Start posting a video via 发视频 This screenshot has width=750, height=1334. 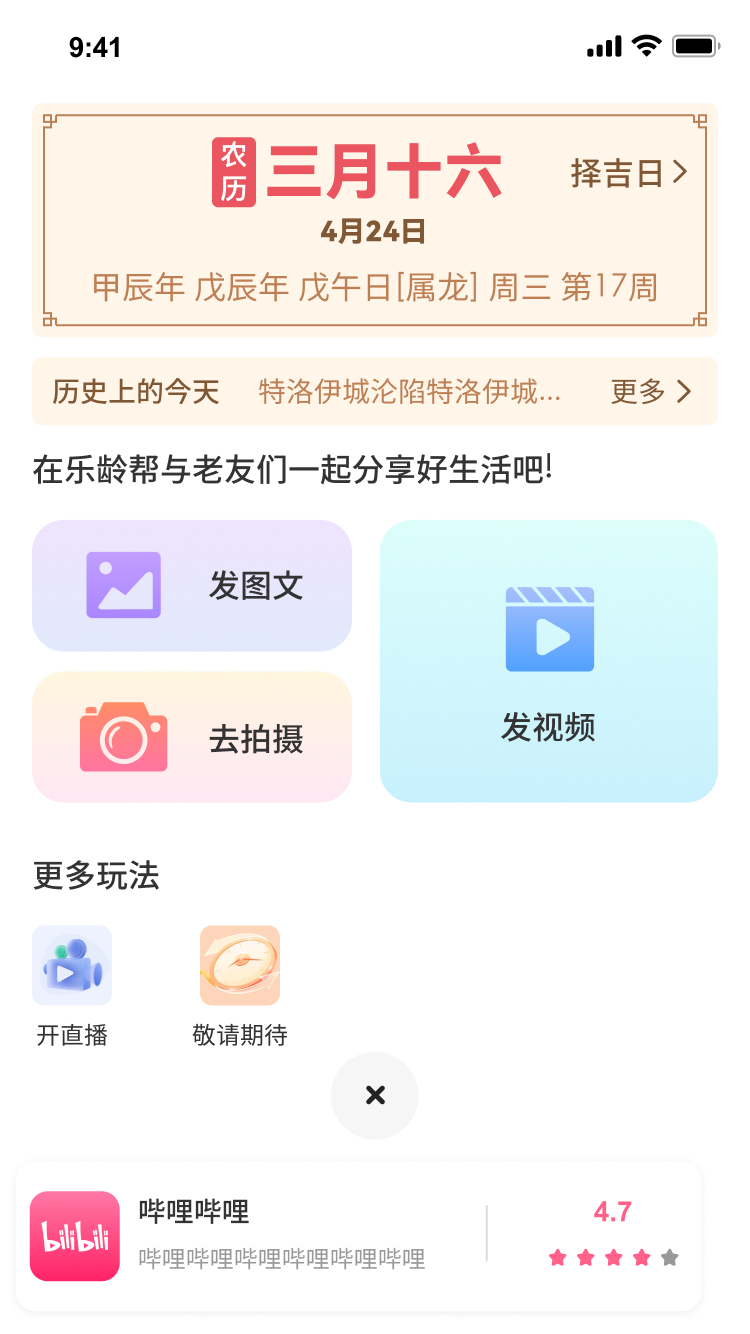(x=549, y=661)
